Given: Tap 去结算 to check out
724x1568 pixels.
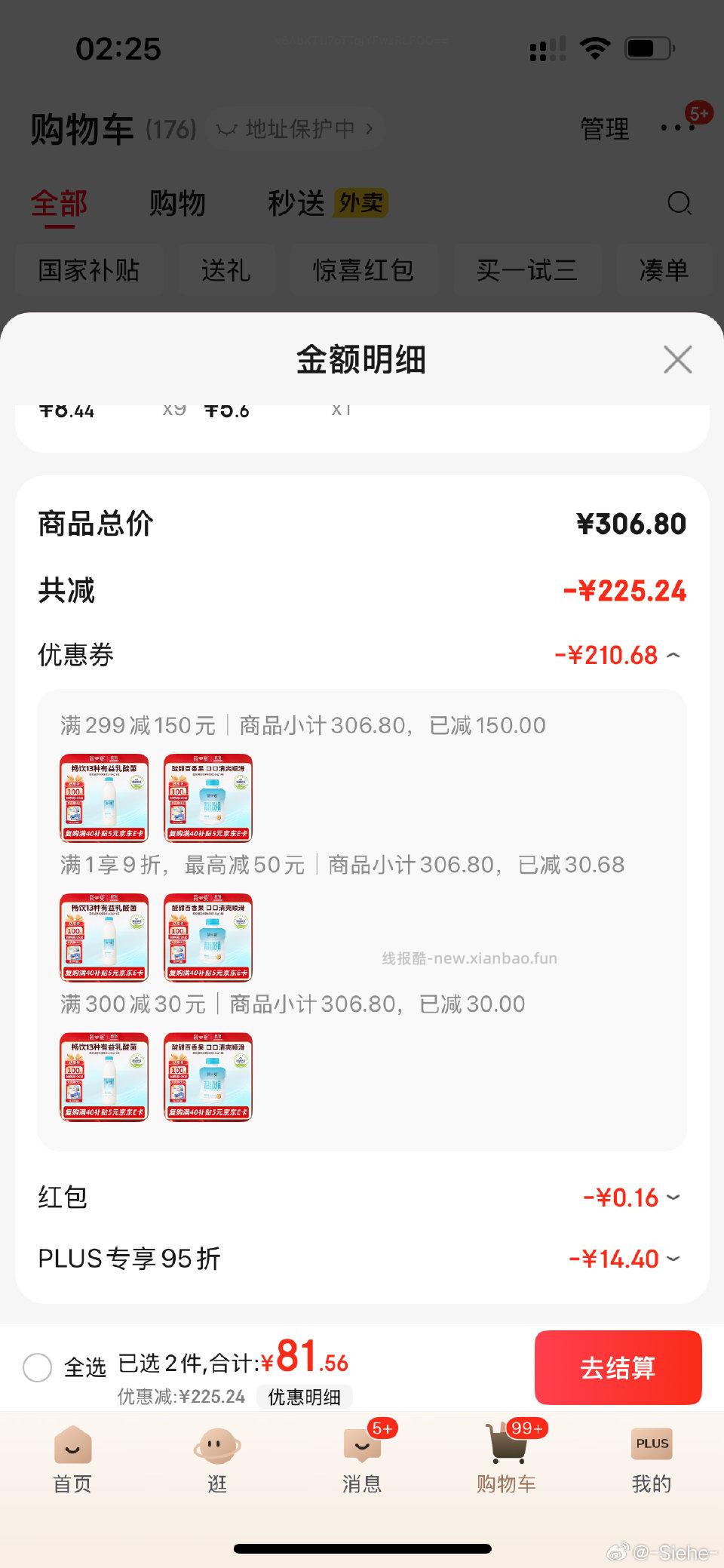Looking at the screenshot, I should 618,1367.
